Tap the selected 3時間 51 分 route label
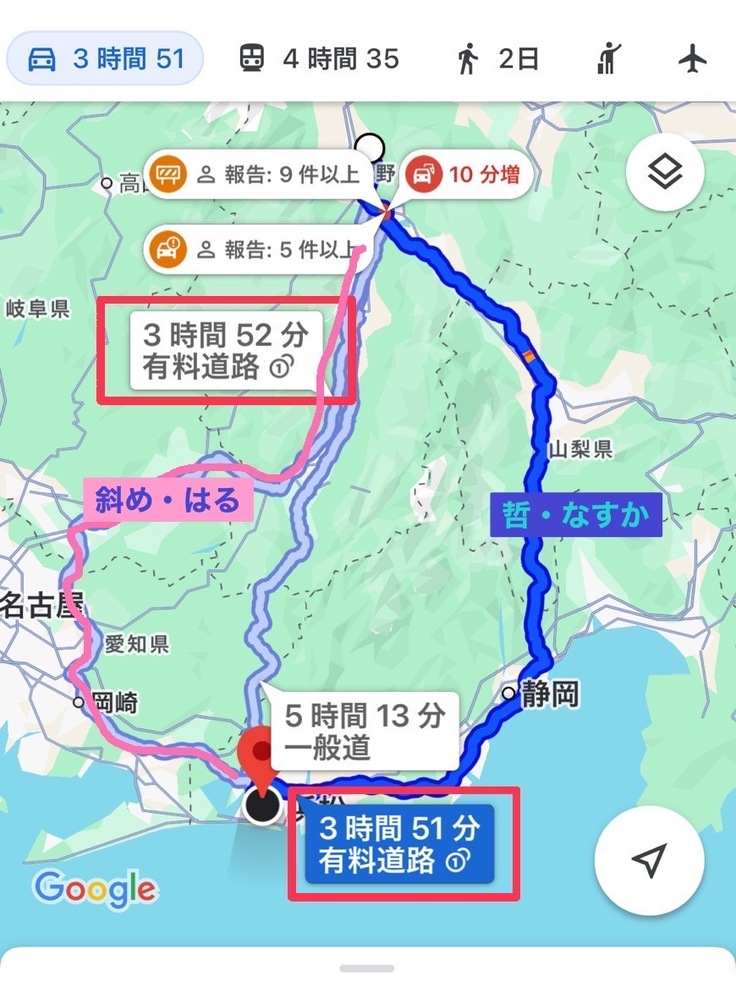Screen dimensions: 736x981 (x=400, y=843)
